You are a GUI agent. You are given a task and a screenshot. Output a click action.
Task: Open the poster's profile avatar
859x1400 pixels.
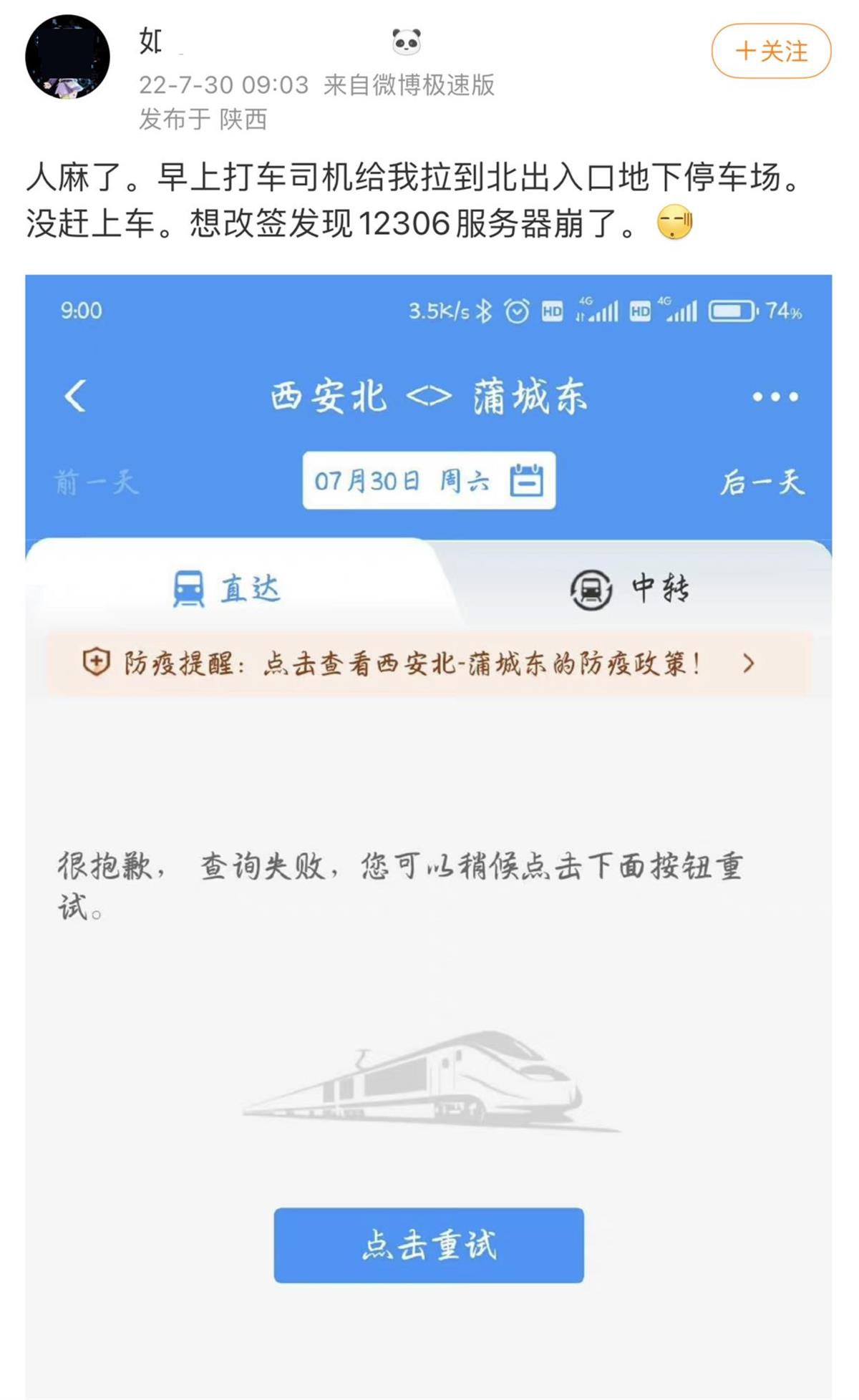pyautogui.click(x=67, y=57)
